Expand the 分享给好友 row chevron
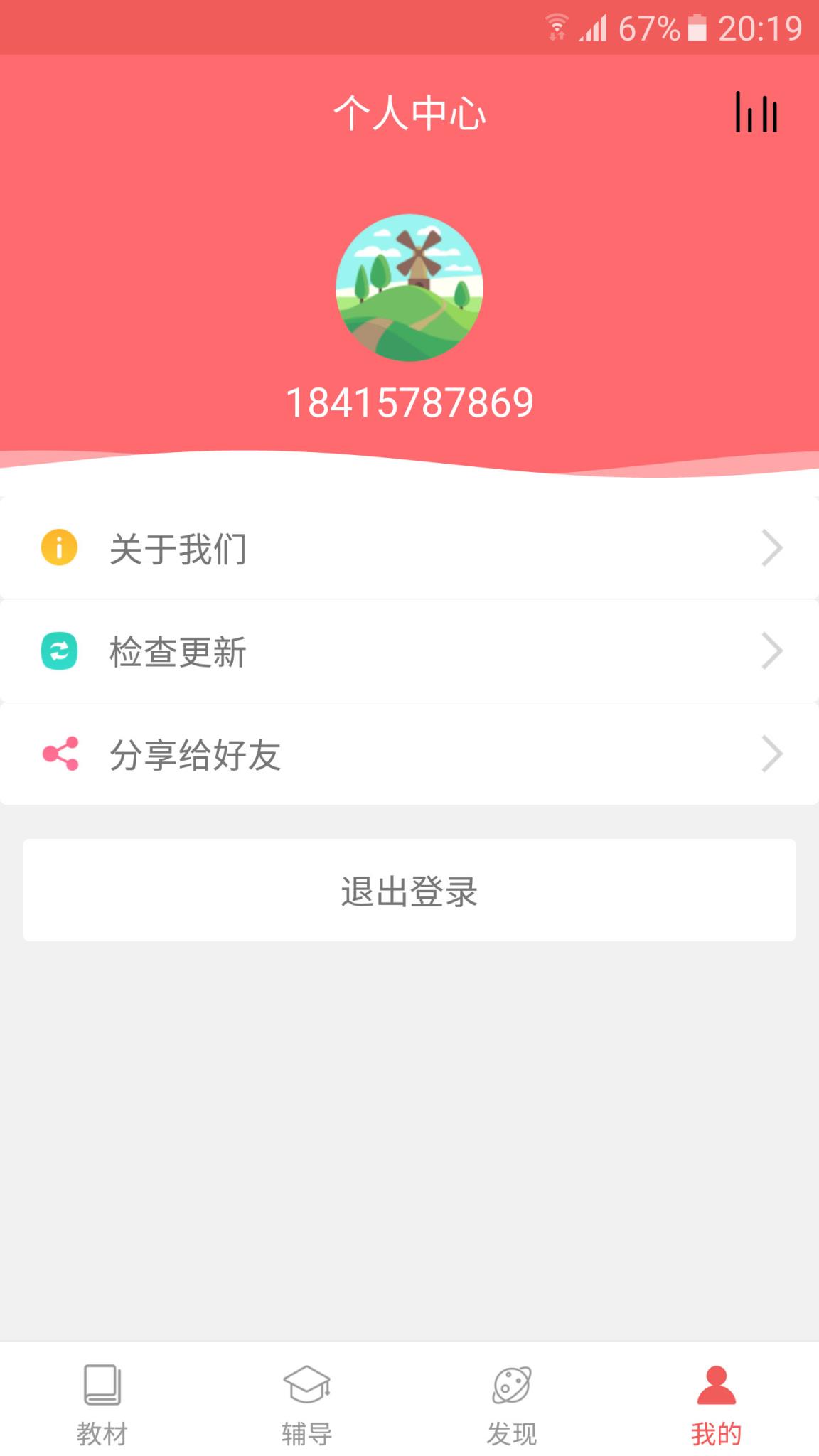 tap(772, 753)
